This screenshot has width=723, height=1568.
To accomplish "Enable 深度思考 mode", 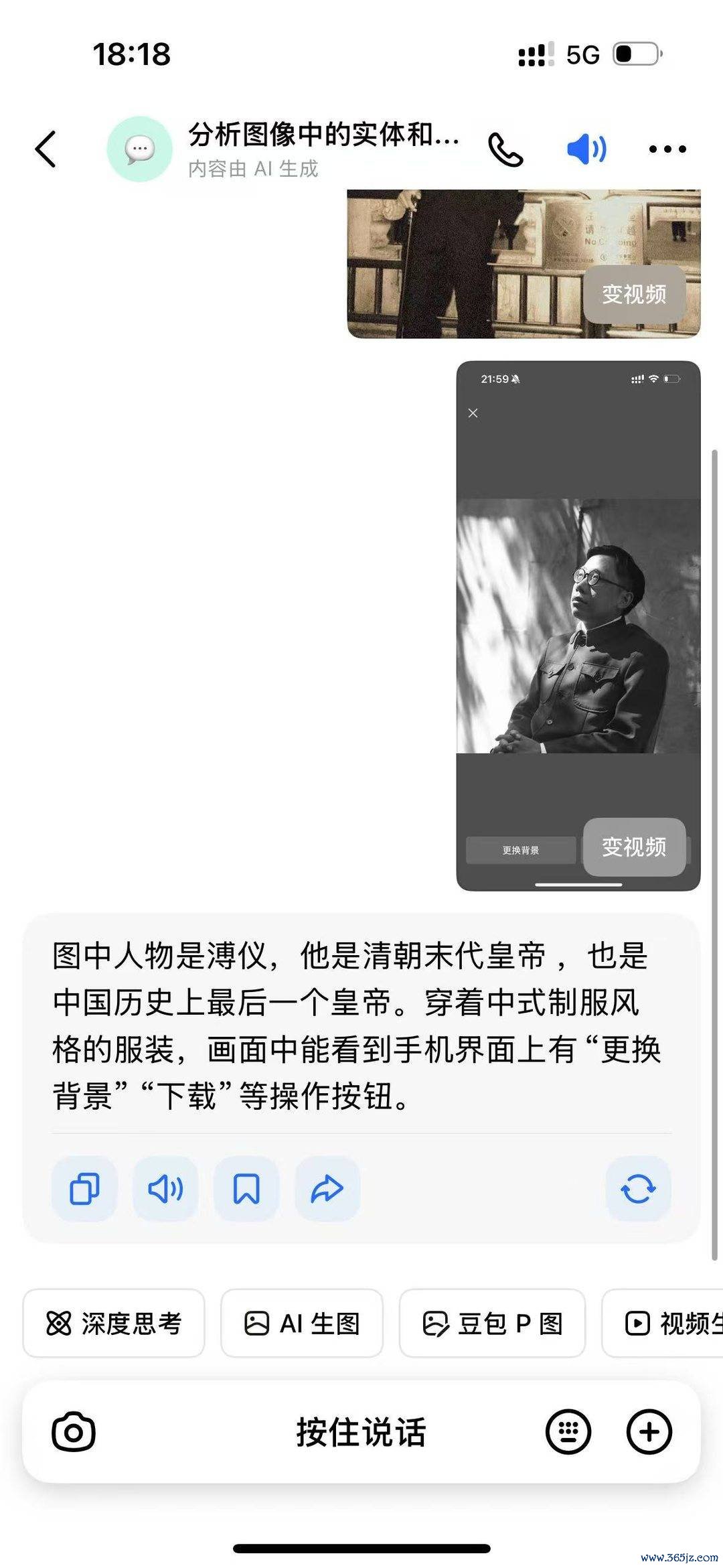I will click(114, 1323).
